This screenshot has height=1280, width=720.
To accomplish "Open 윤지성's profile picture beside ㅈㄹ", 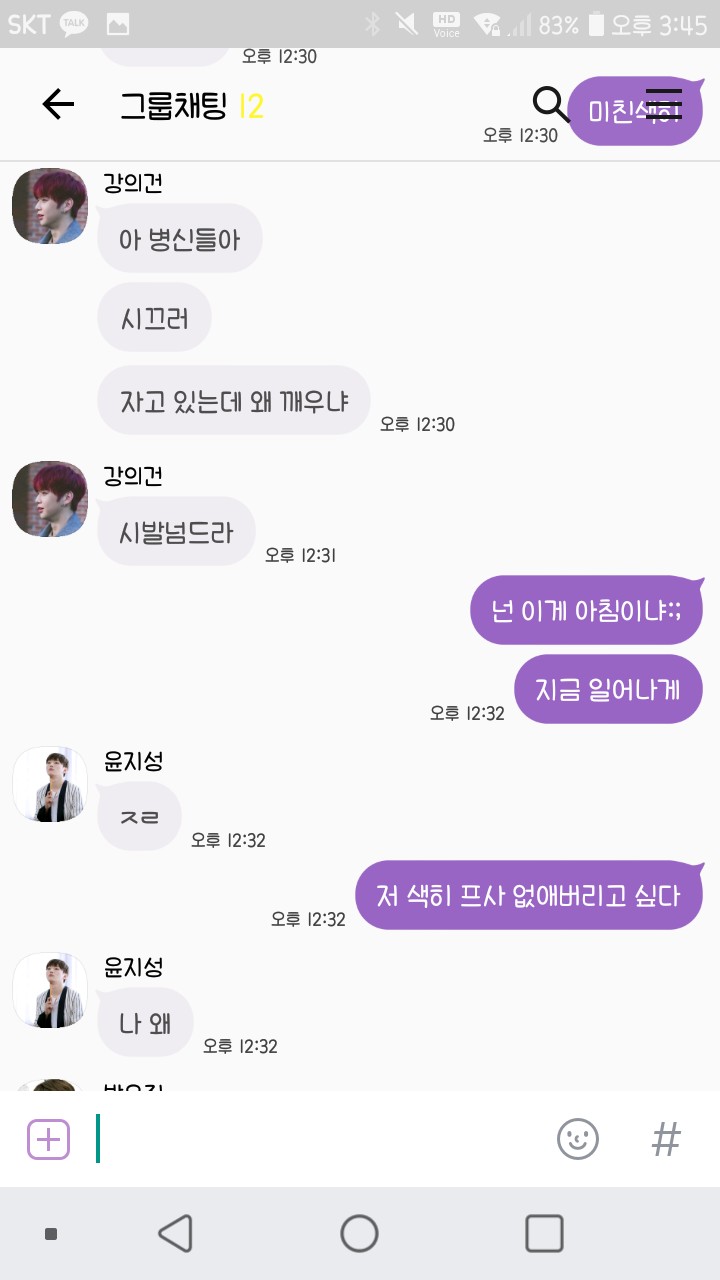I will tap(50, 784).
